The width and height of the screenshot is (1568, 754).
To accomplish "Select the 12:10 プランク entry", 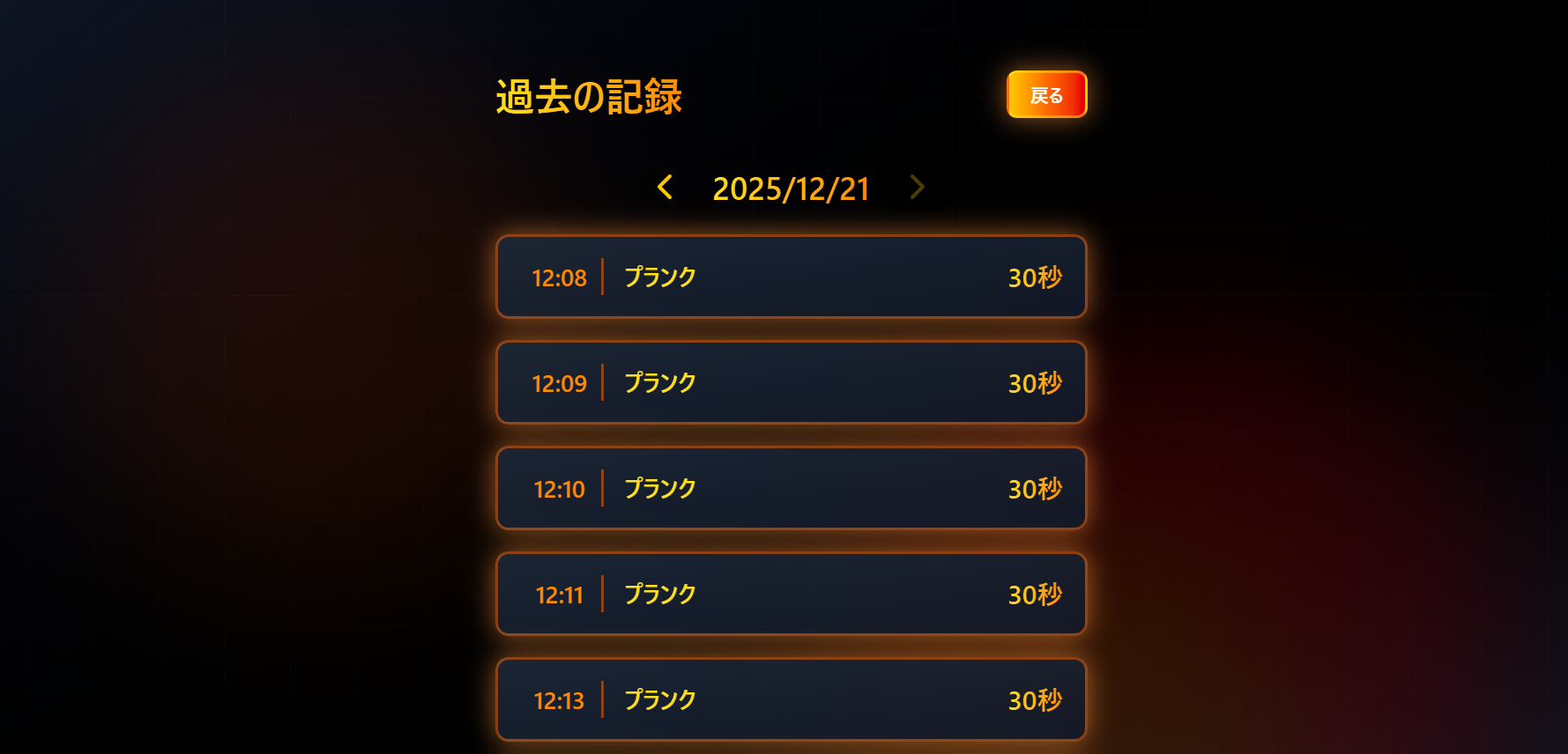I will click(791, 488).
